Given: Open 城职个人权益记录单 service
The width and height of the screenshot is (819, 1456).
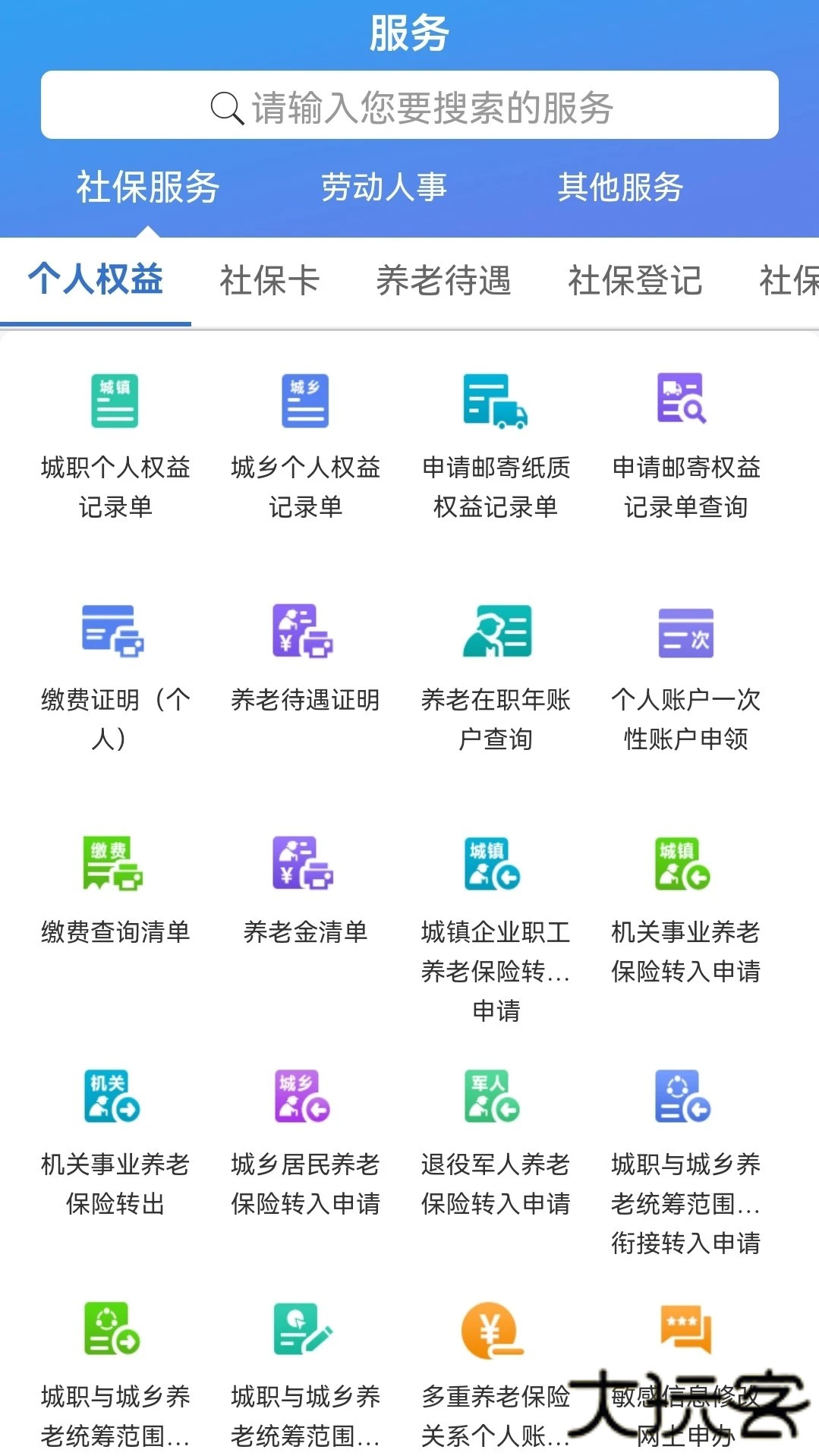Looking at the screenshot, I should click(x=114, y=440).
